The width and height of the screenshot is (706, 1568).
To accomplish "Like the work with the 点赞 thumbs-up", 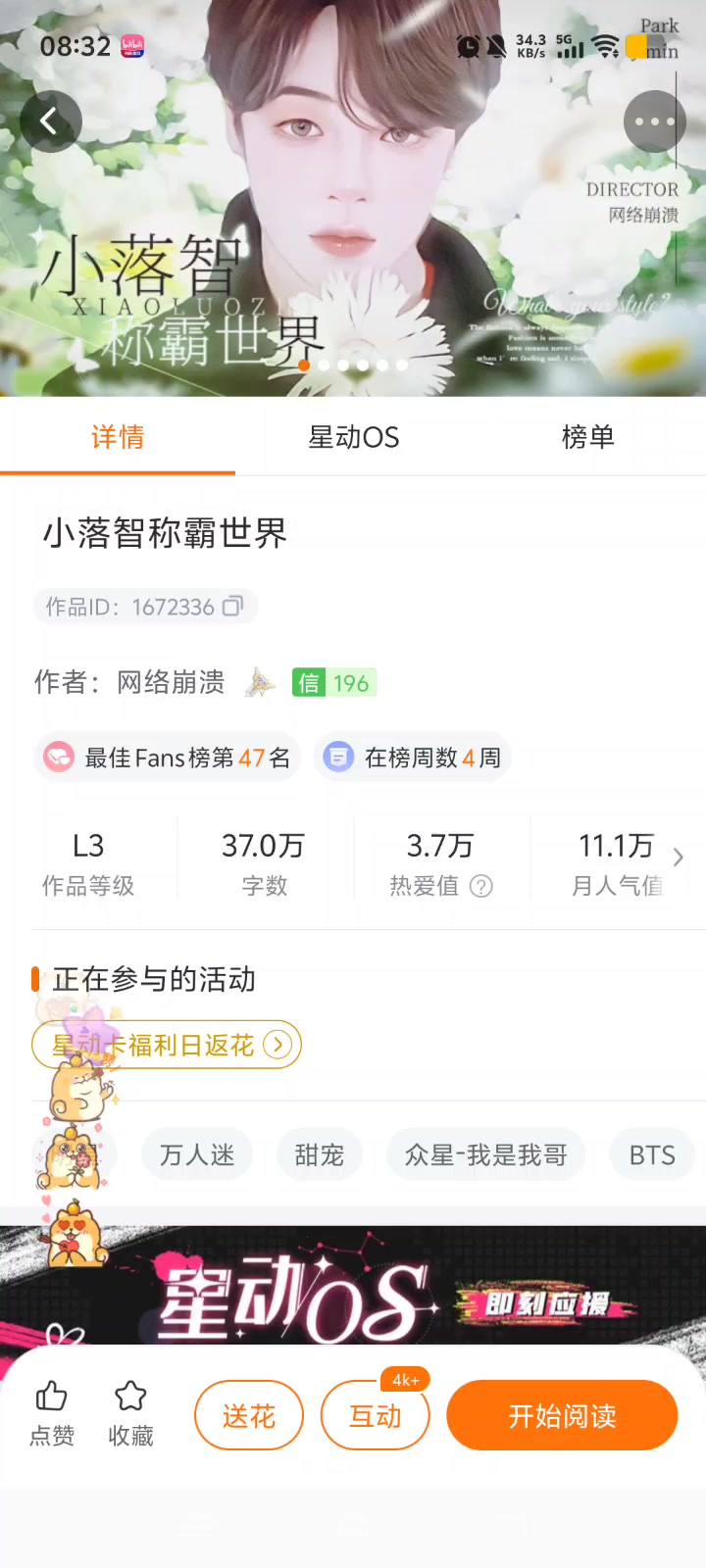I will coord(51,1411).
